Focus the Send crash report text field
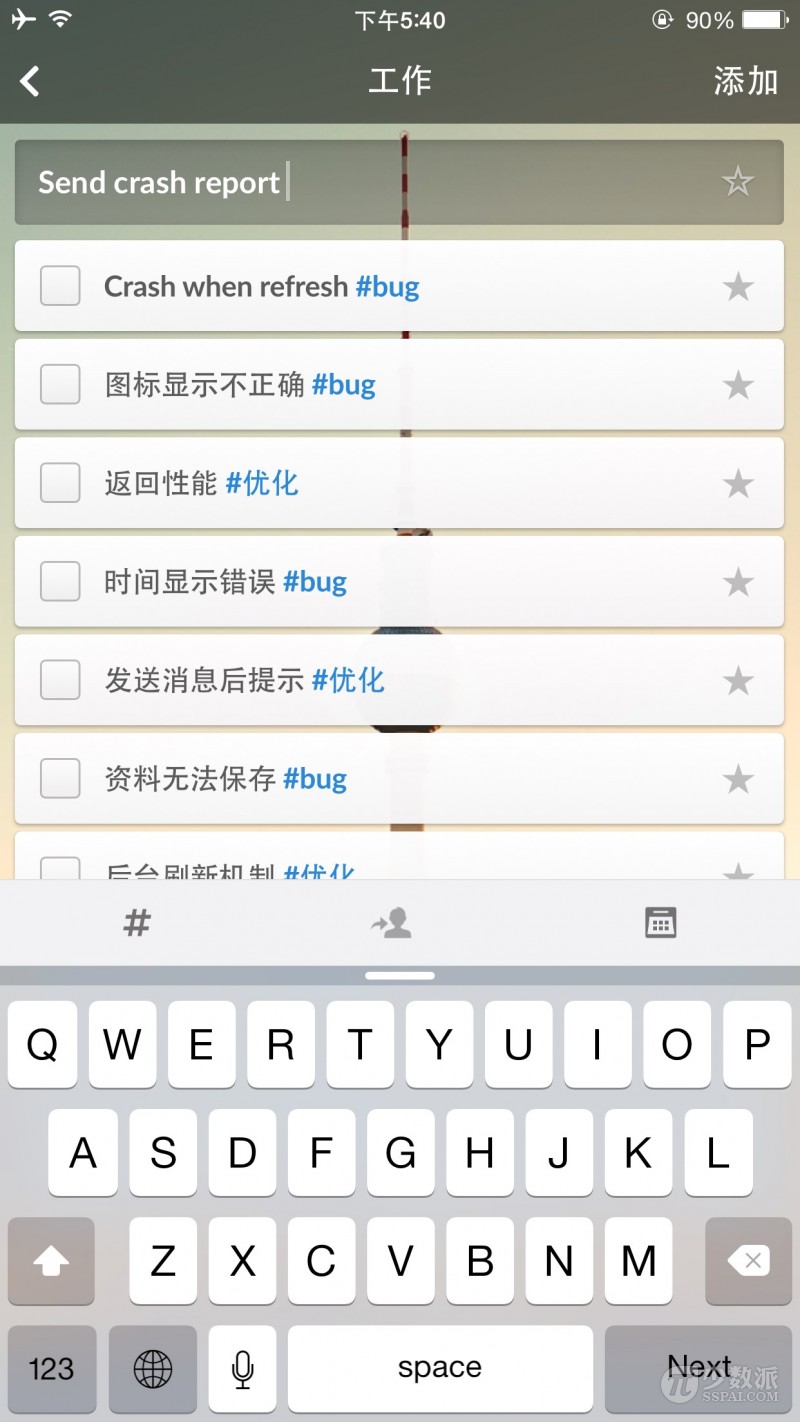The width and height of the screenshot is (800, 1422). tap(399, 182)
